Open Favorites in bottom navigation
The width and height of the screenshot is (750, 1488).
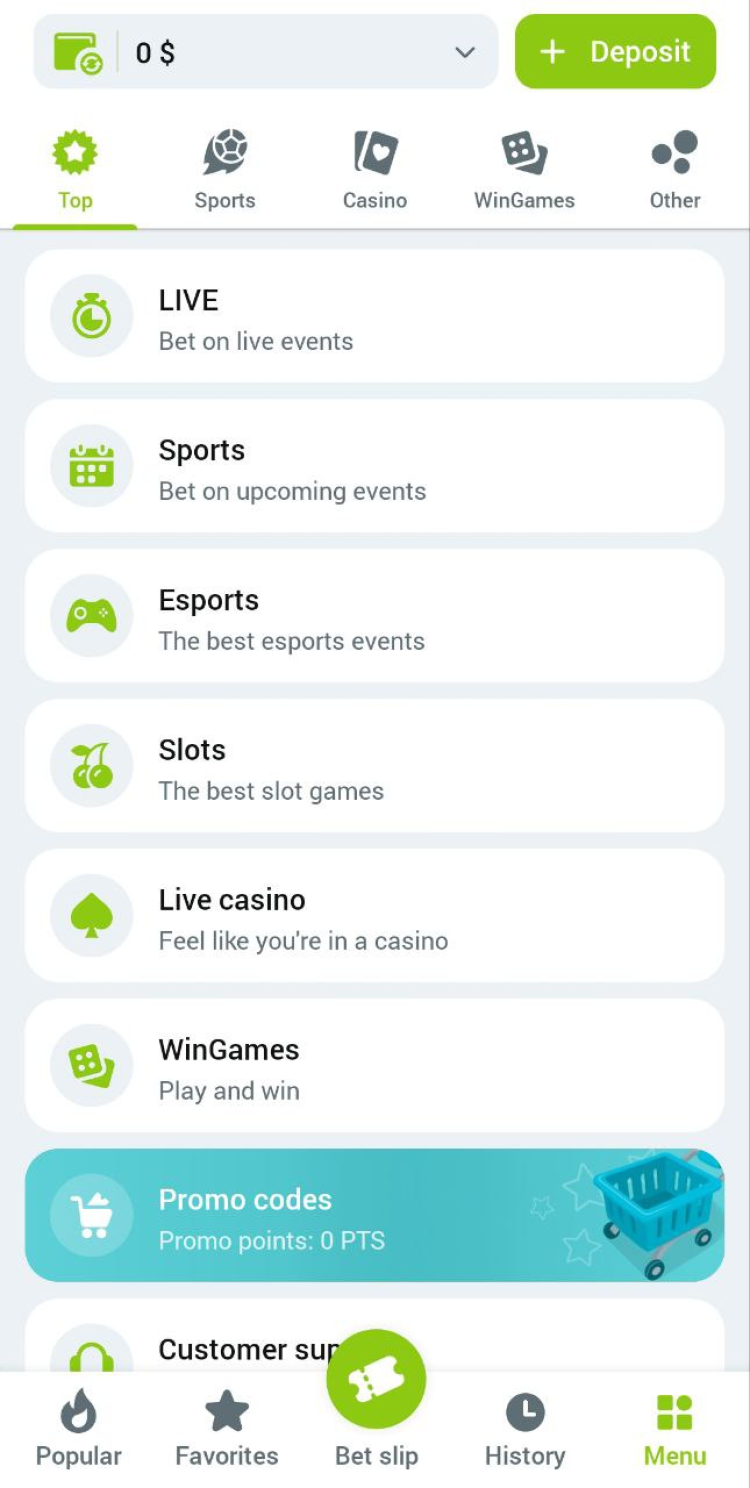point(227,1431)
